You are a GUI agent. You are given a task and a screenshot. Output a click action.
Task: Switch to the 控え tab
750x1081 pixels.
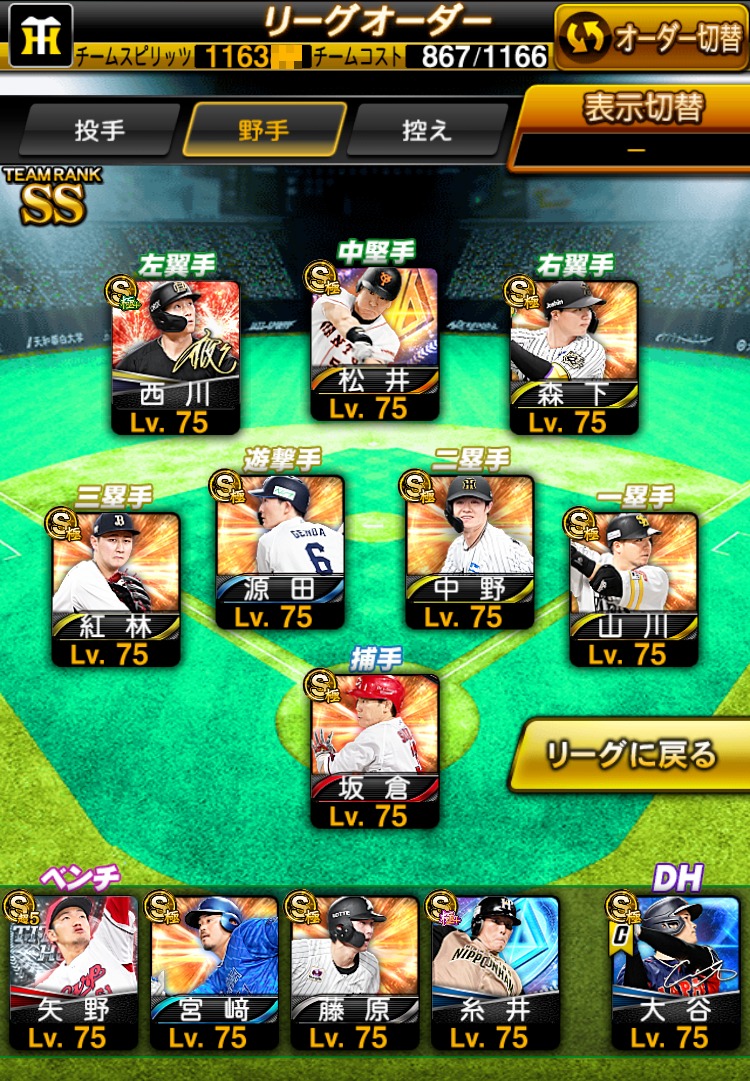[x=427, y=130]
